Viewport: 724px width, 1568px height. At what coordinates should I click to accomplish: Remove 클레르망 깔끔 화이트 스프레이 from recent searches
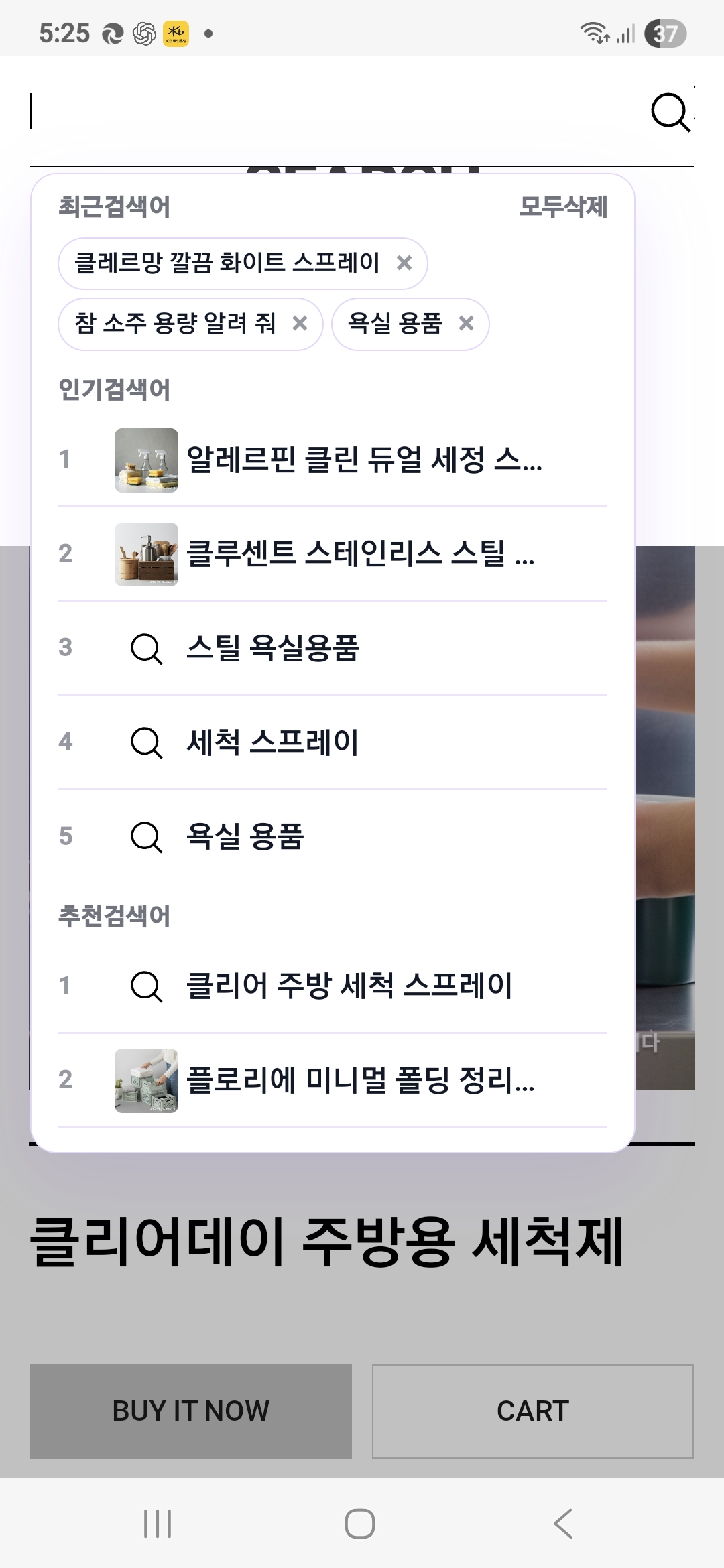(x=404, y=263)
